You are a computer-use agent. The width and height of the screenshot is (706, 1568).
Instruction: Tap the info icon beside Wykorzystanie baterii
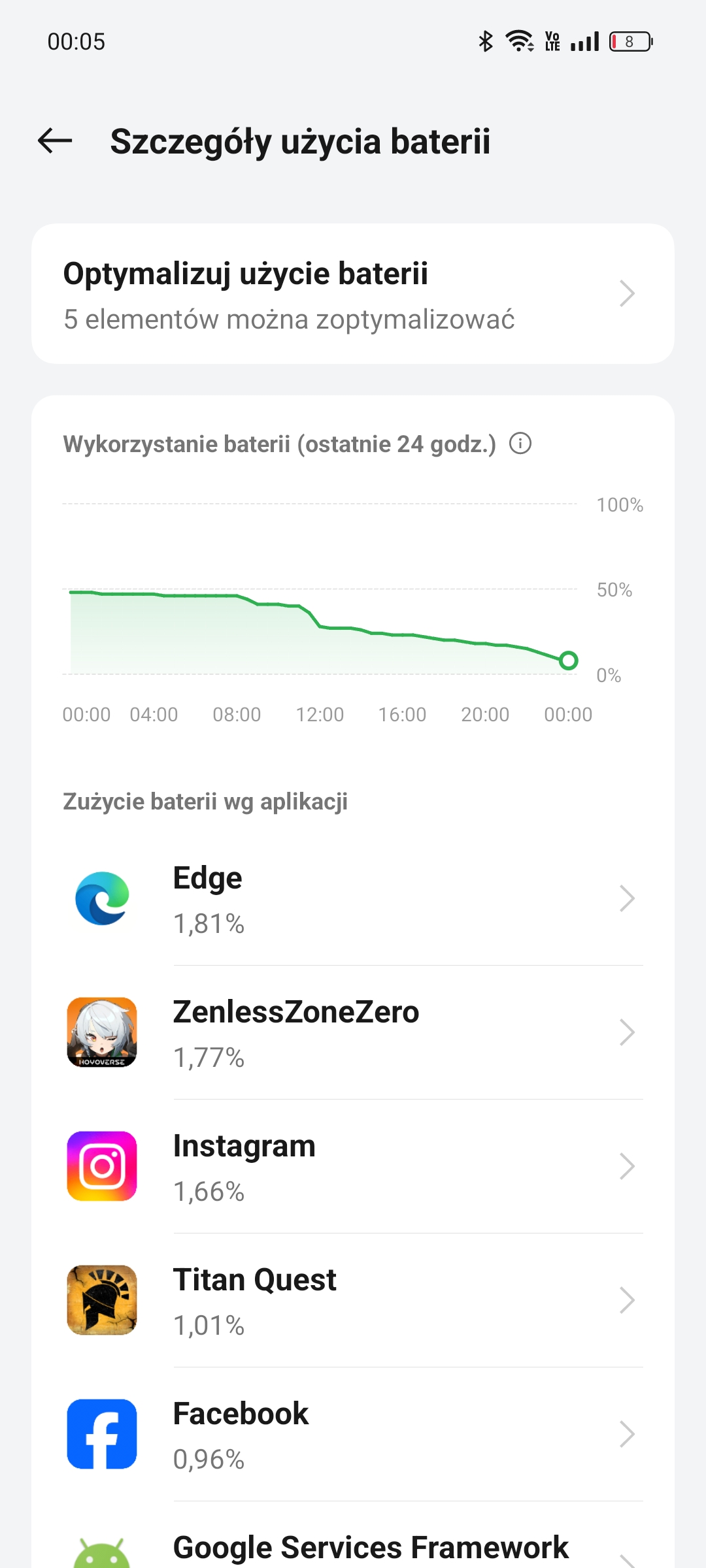(520, 444)
